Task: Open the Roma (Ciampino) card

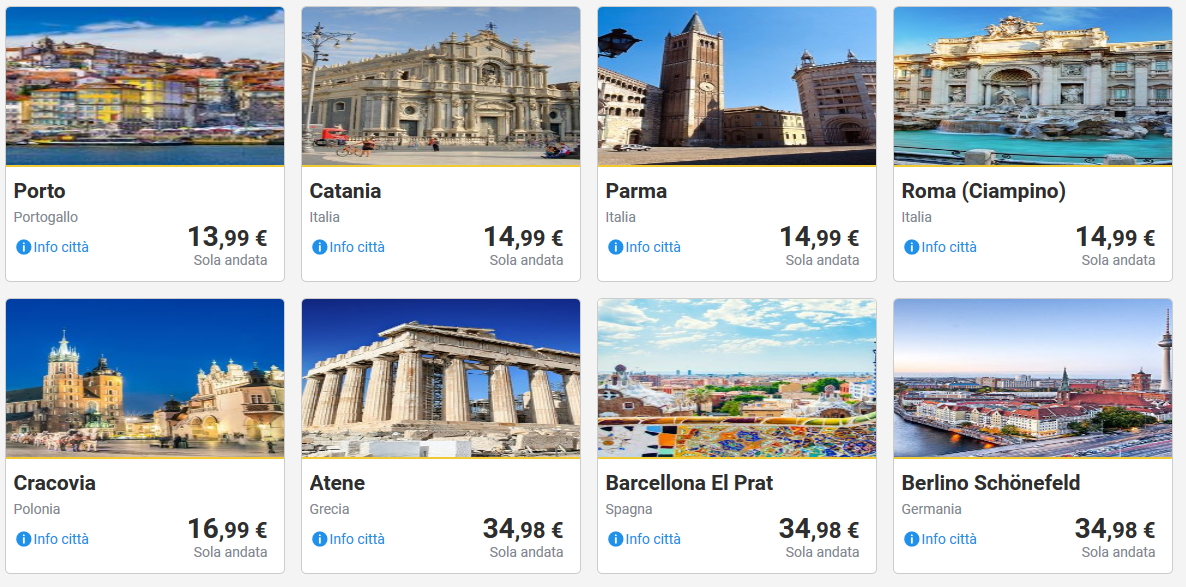Action: point(1032,87)
